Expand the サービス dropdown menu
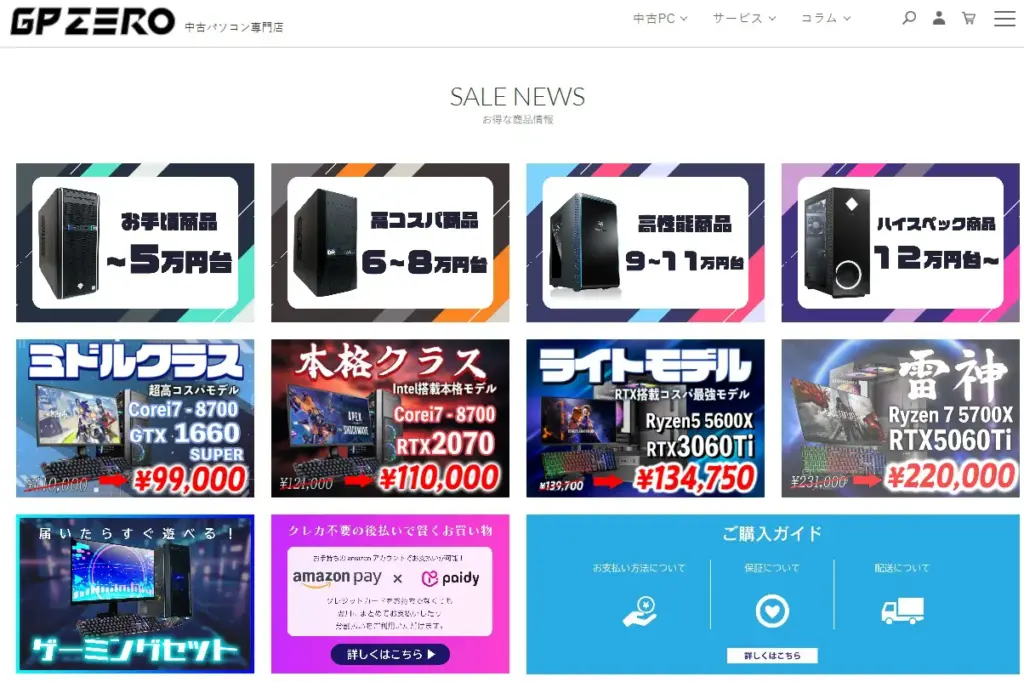Viewport: 1024px width, 682px height. [x=744, y=18]
